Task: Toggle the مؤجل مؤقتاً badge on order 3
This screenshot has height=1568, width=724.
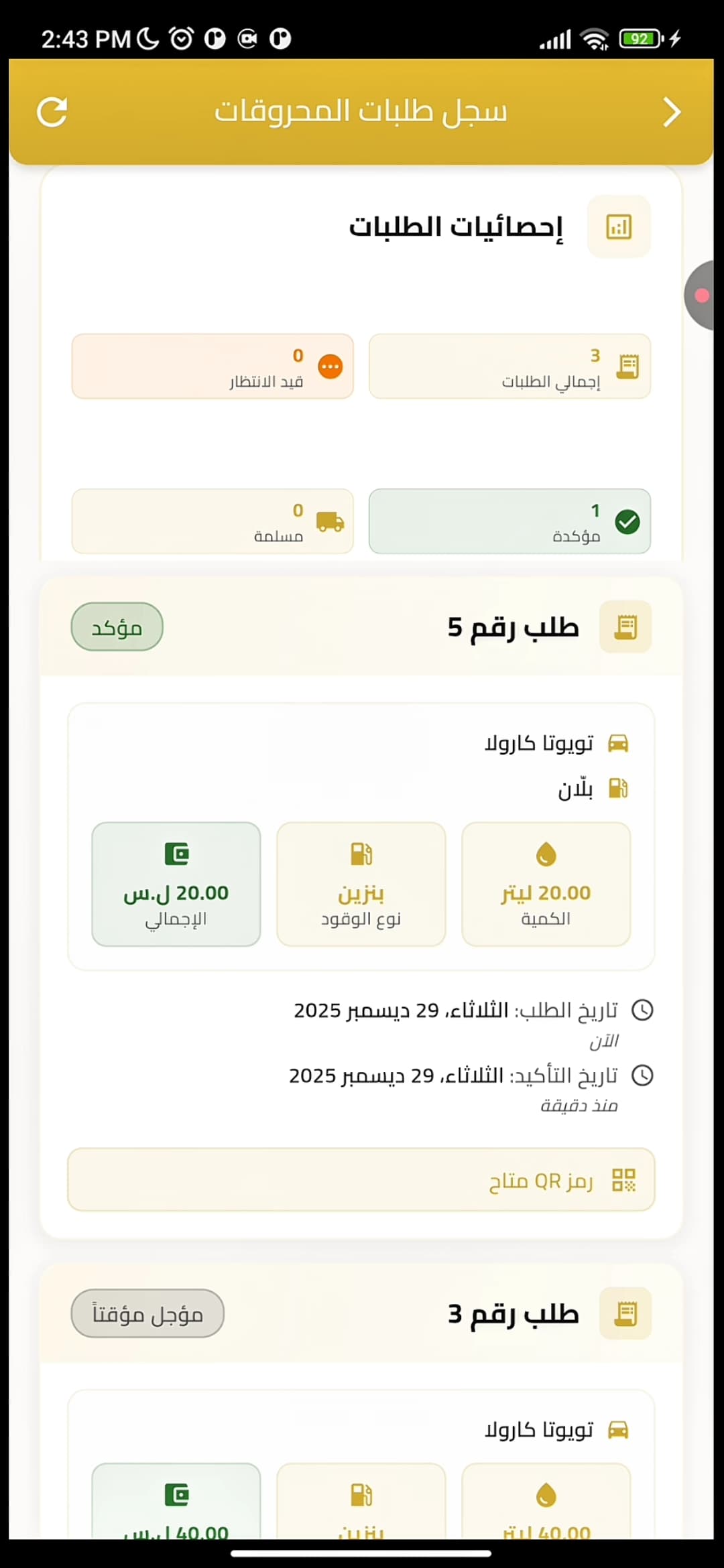Action: click(x=147, y=1314)
